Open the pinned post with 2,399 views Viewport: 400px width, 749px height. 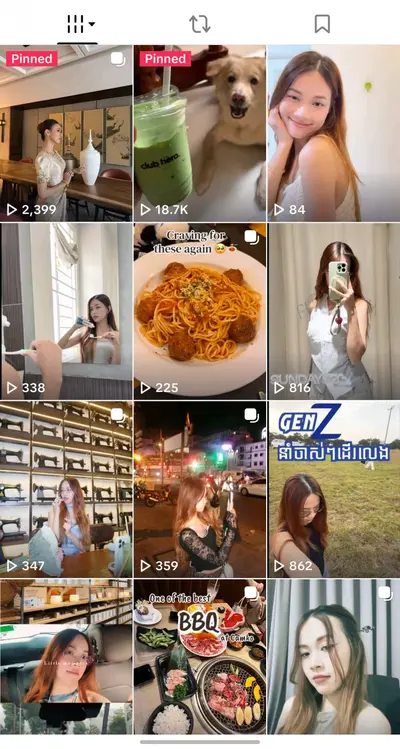[x=66, y=133]
